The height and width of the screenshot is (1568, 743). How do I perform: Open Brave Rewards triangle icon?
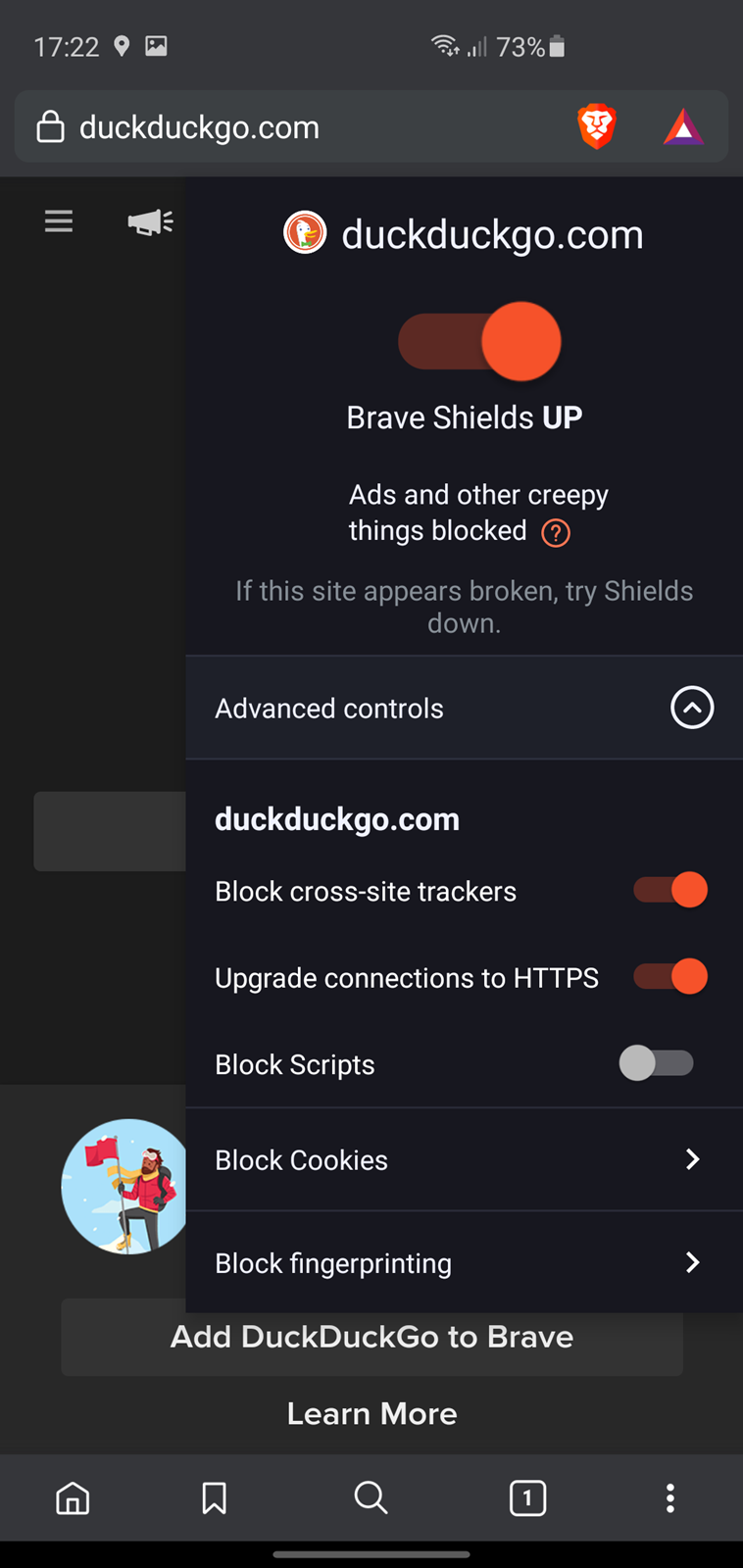683,127
